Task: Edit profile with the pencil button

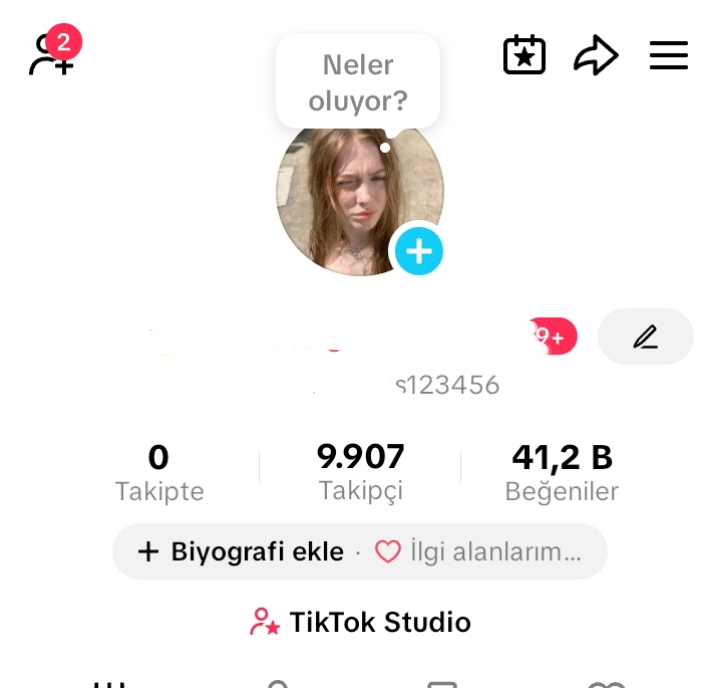Action: coord(645,337)
